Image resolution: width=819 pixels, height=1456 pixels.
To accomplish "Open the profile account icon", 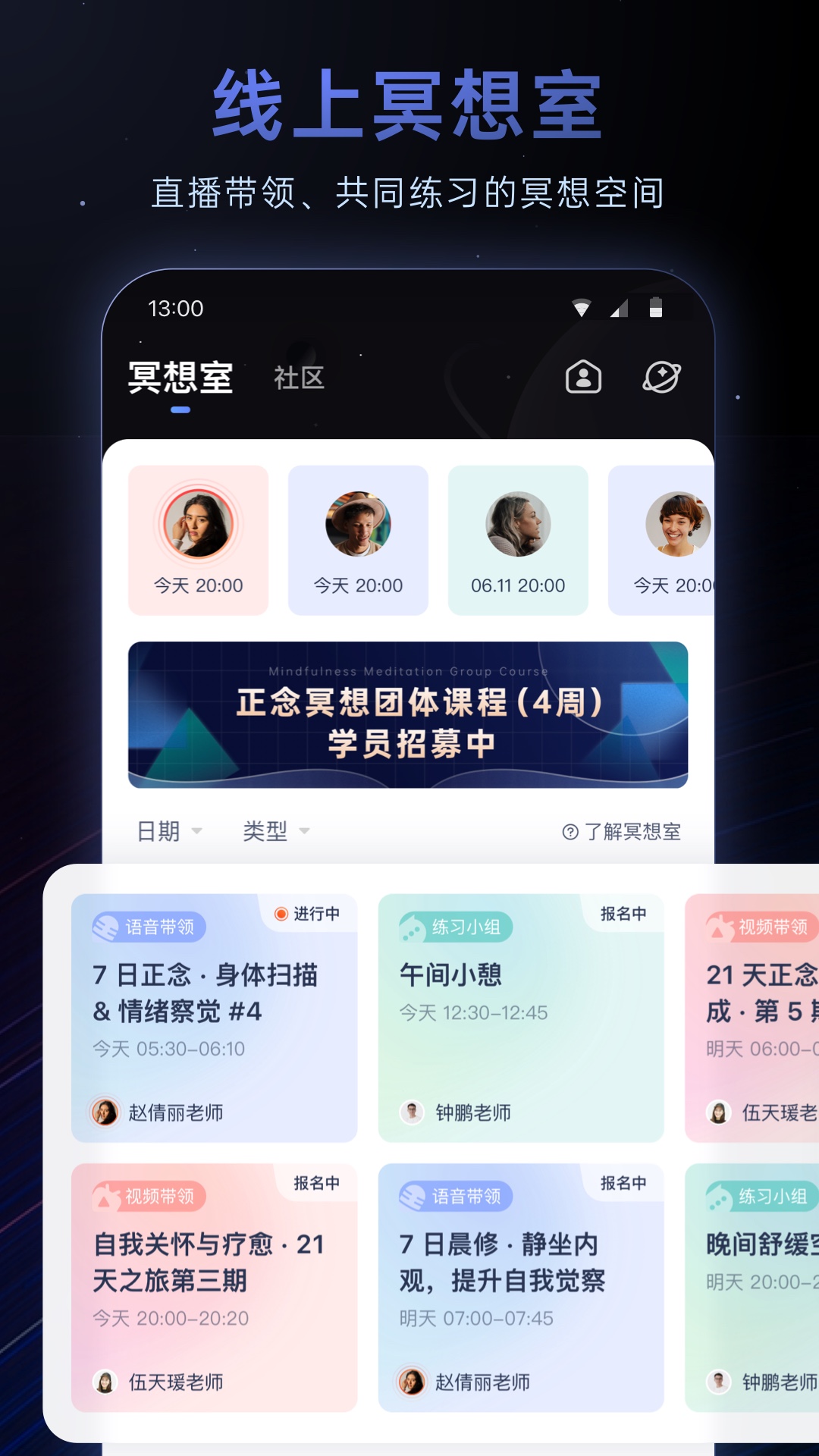I will point(584,378).
